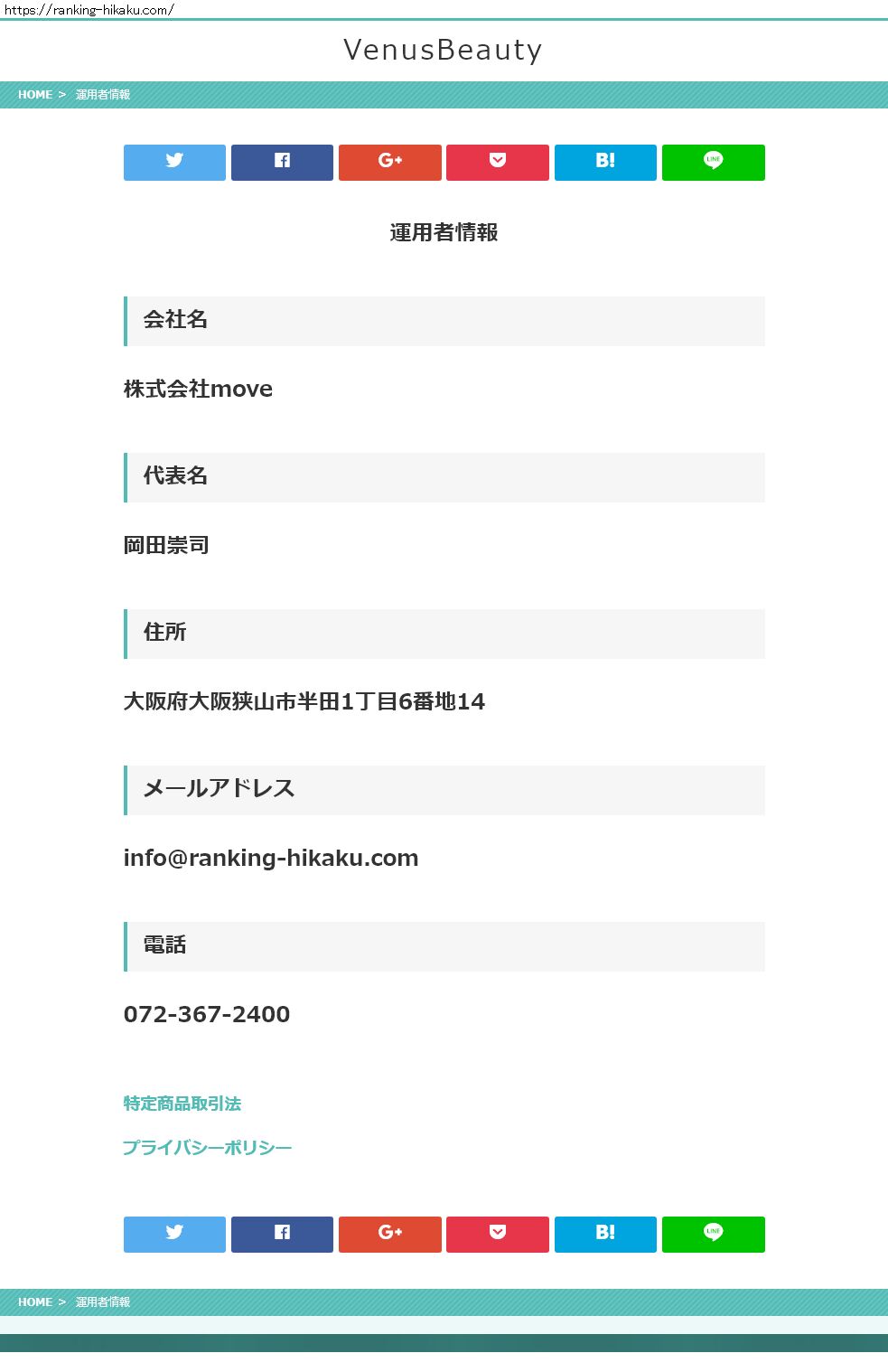This screenshot has height=1372, width=888.
Task: Save to Pocket with the top button
Action: 497,163
